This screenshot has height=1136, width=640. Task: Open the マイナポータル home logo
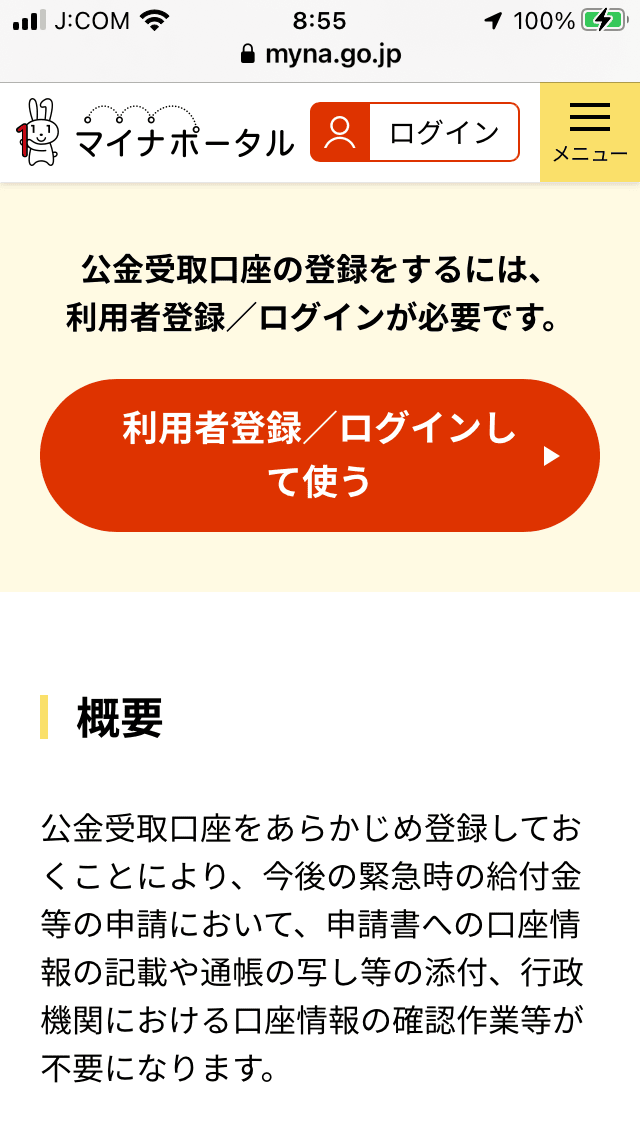pyautogui.click(x=154, y=133)
